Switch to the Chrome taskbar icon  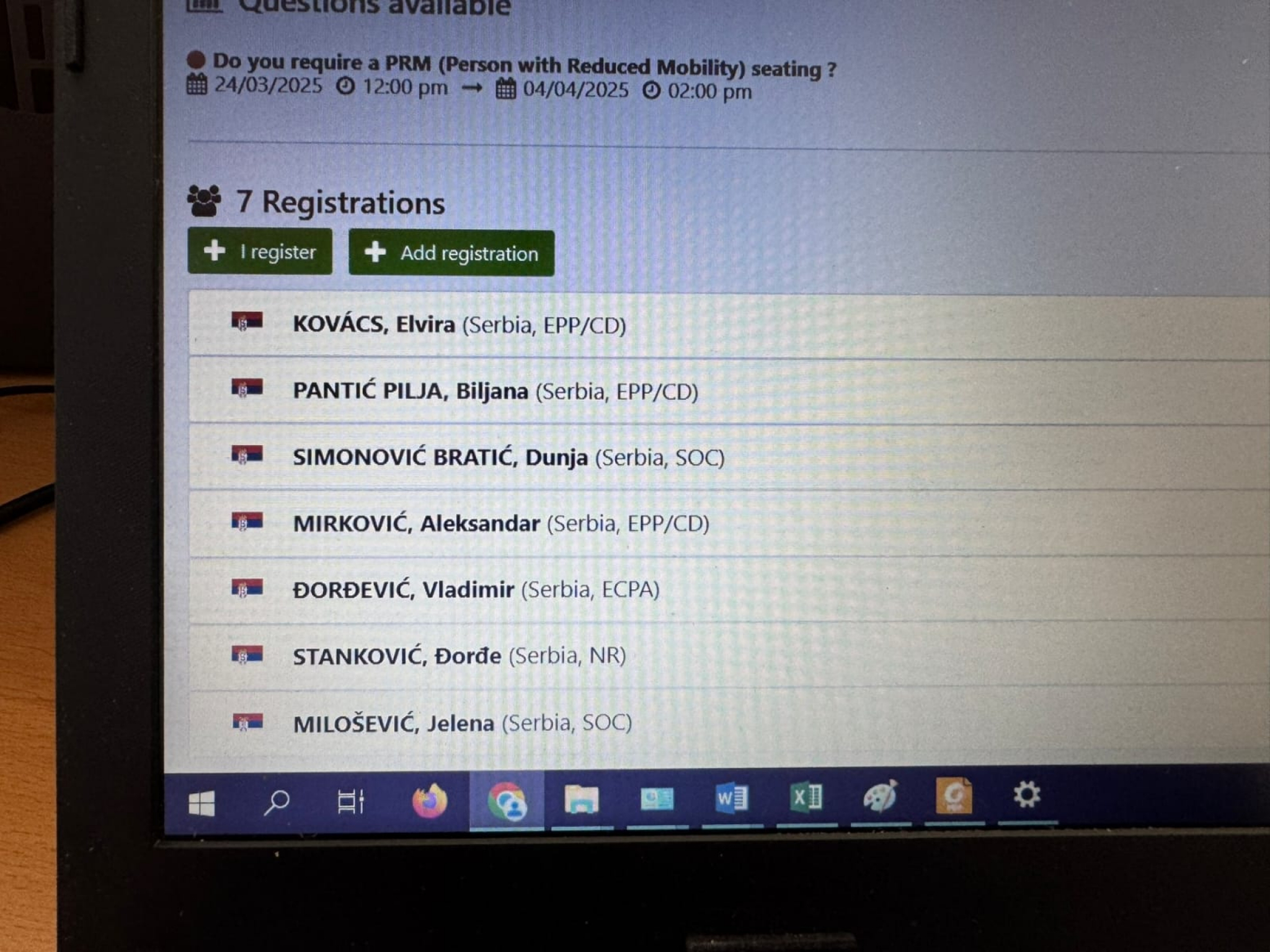[x=507, y=801]
